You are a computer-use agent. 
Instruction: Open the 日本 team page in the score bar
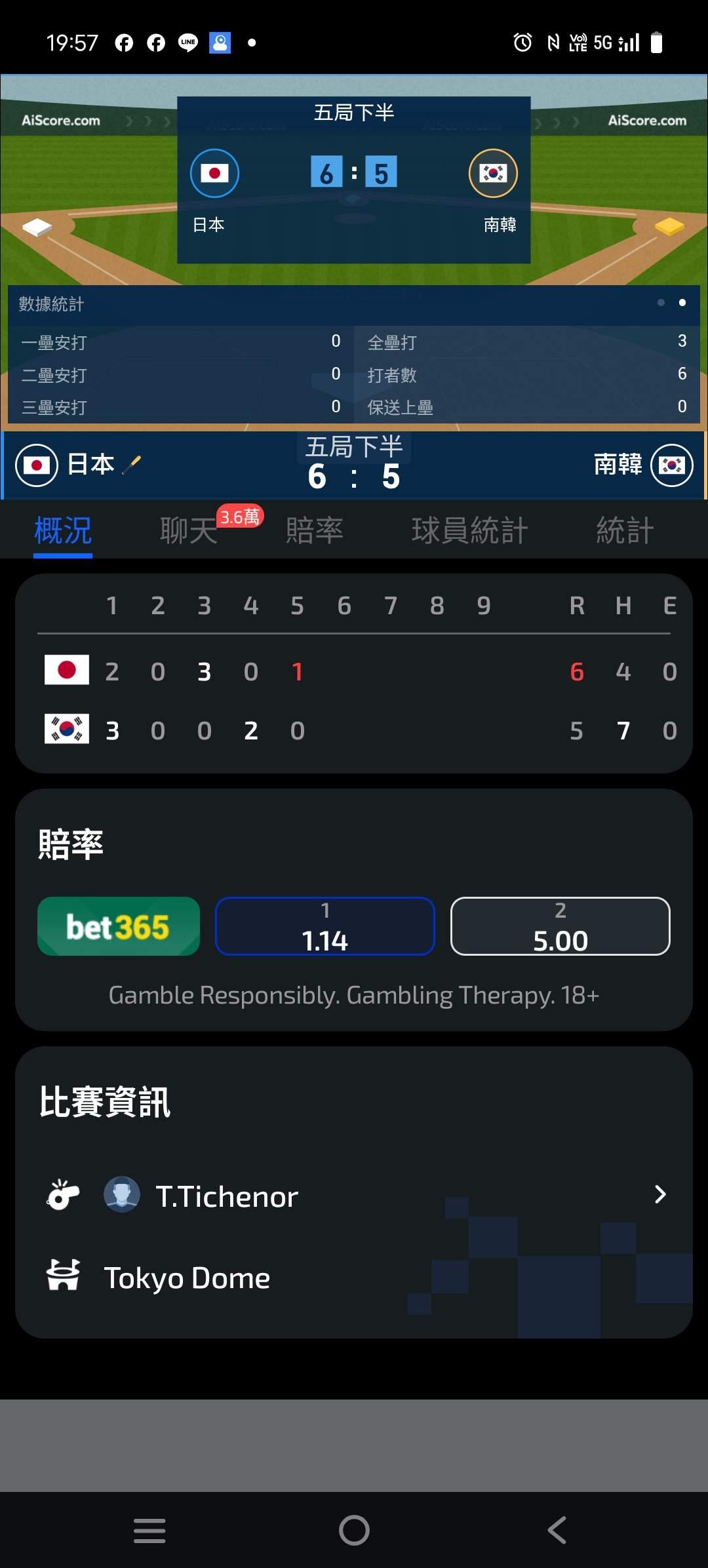(66, 465)
